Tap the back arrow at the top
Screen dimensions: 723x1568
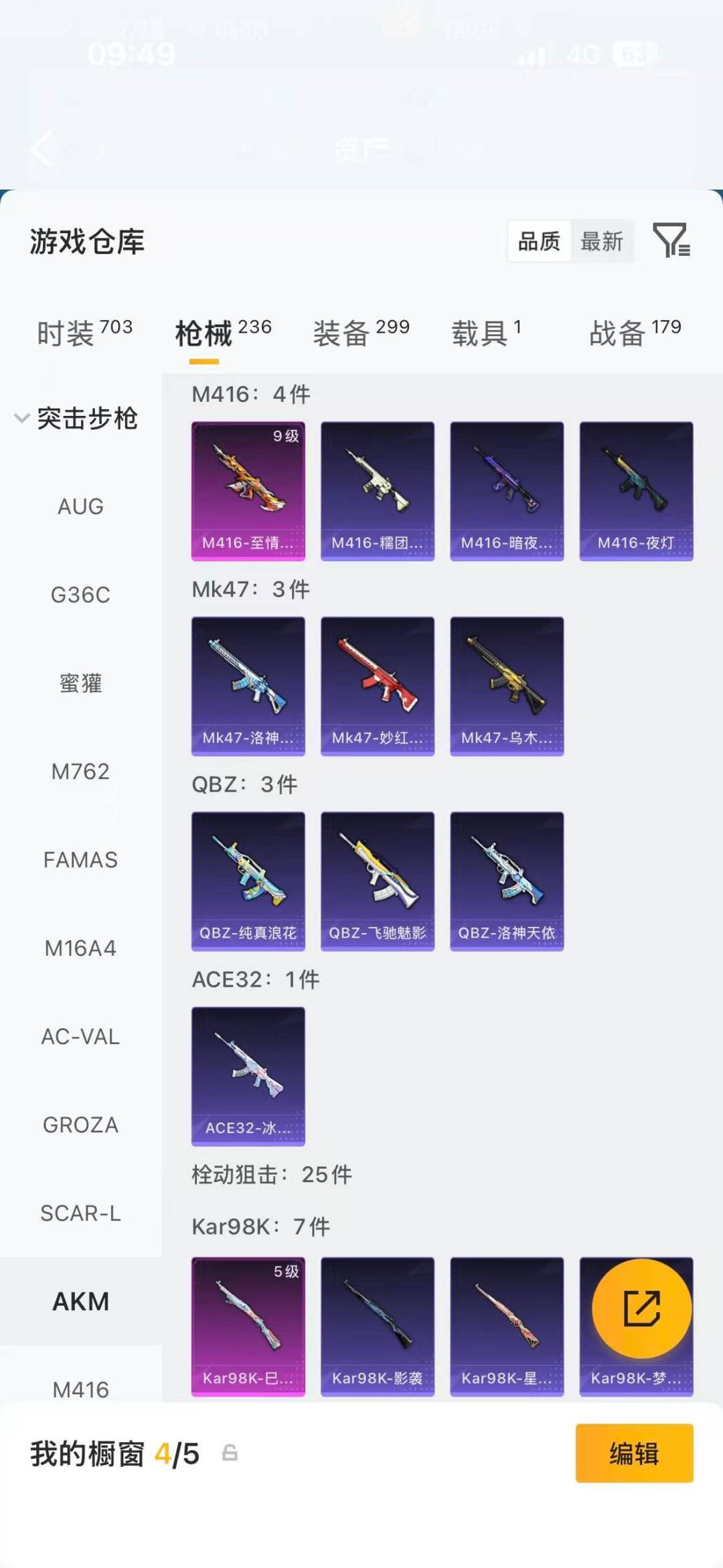pyautogui.click(x=42, y=149)
